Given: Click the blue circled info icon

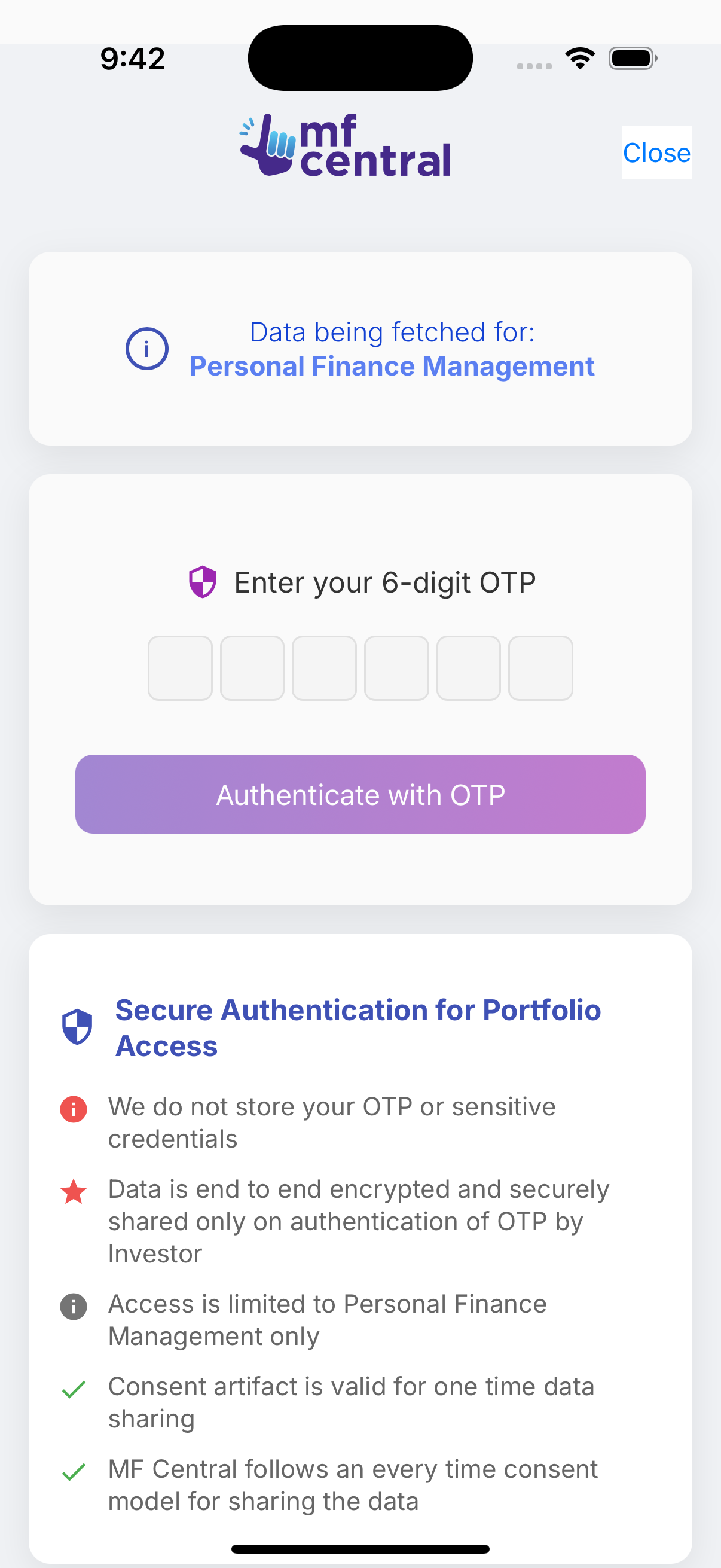Looking at the screenshot, I should 146,347.
